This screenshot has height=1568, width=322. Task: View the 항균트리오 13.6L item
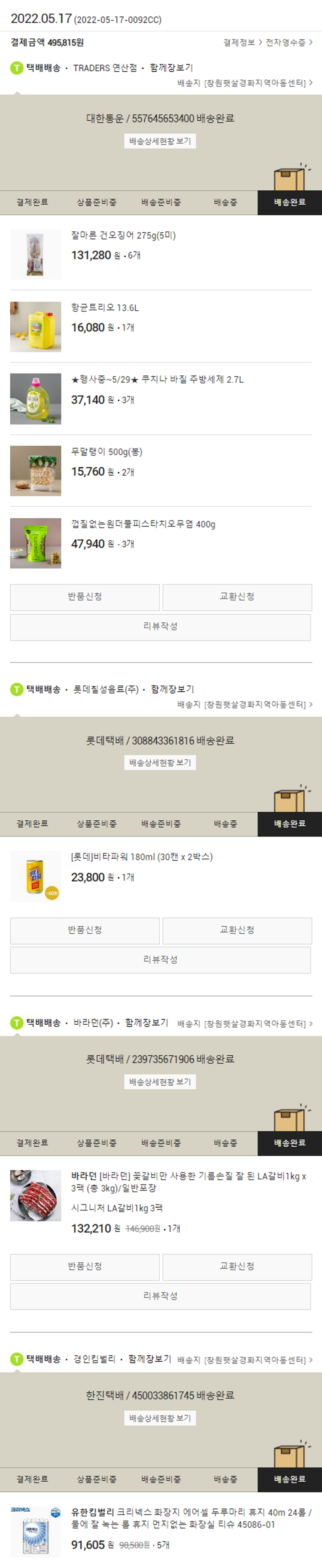click(105, 308)
